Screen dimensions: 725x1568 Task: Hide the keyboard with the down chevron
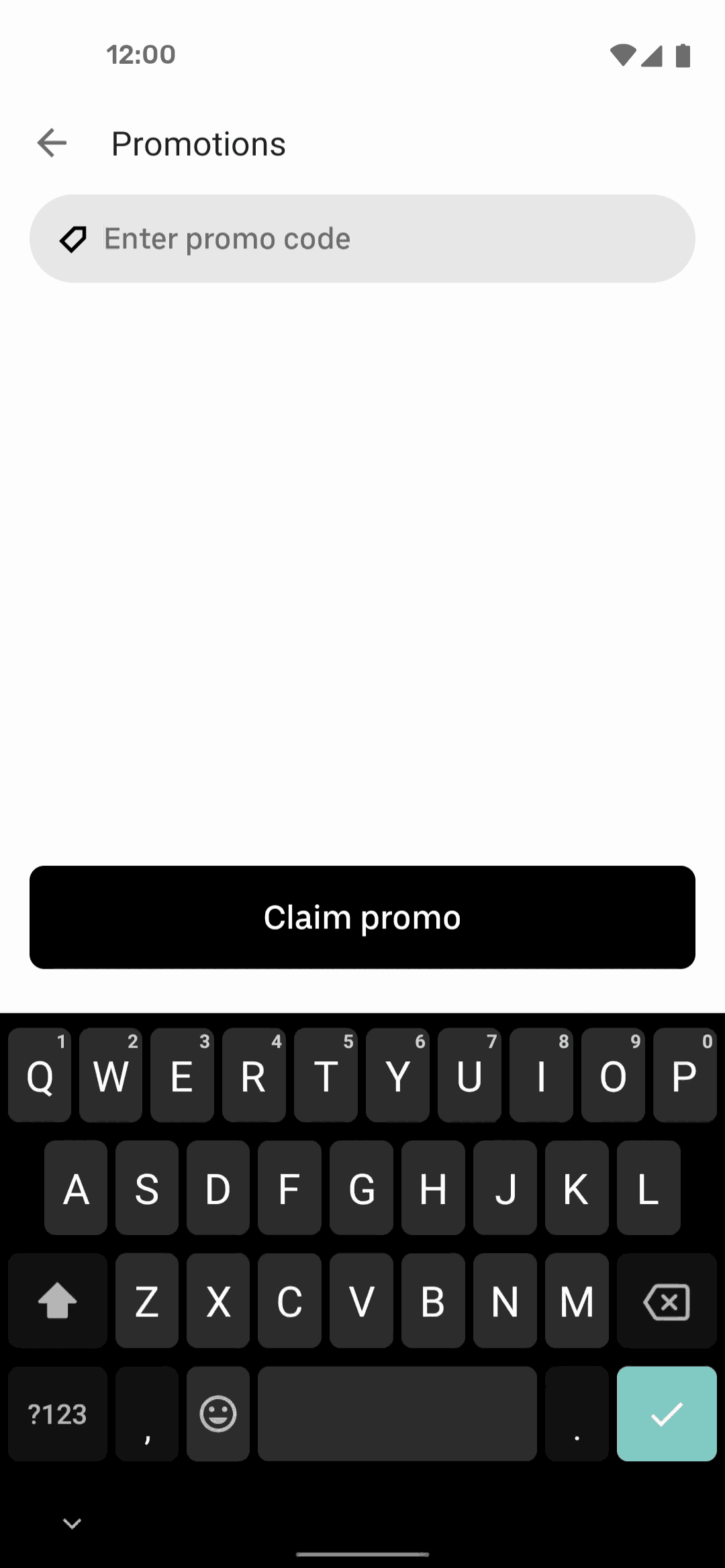pos(72,1523)
